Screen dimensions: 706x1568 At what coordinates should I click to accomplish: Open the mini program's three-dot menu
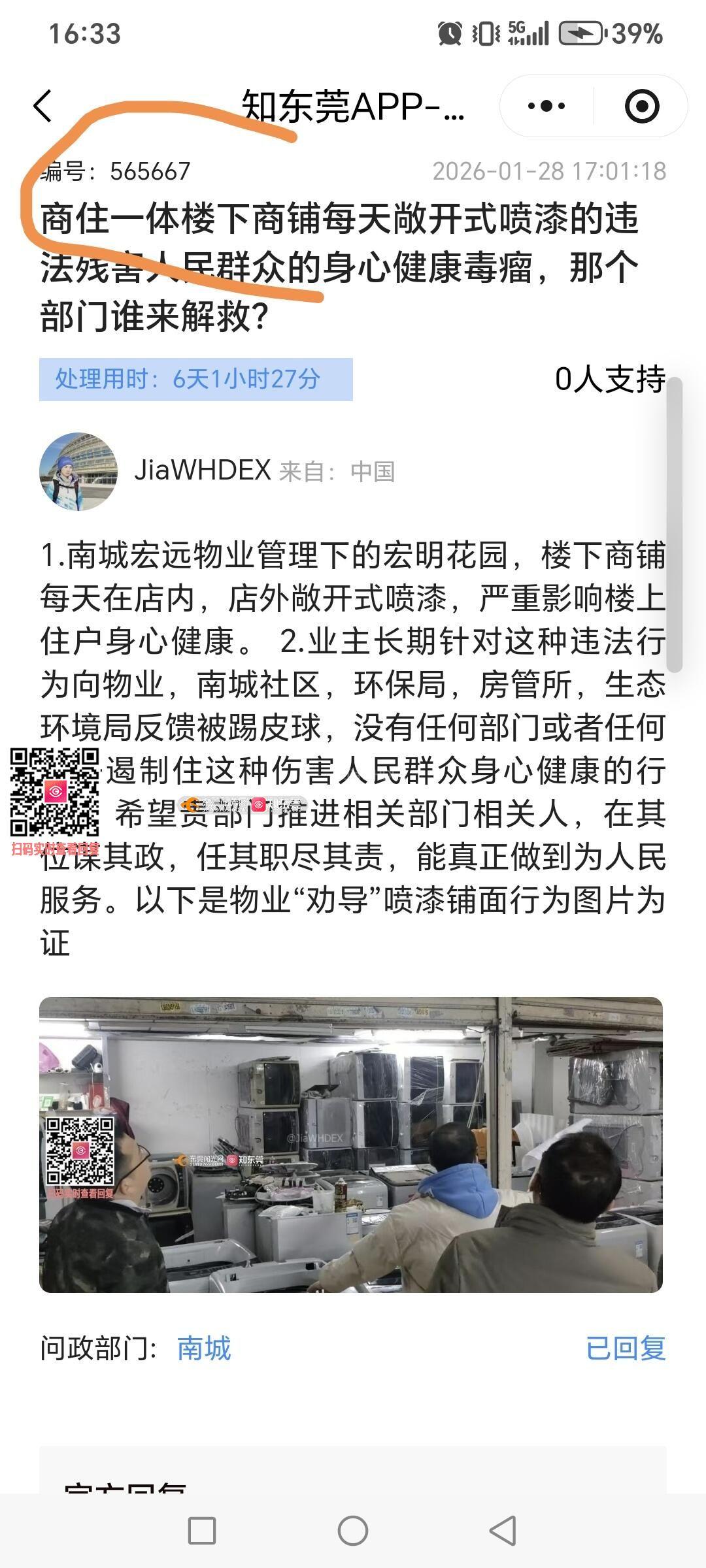pyautogui.click(x=546, y=106)
